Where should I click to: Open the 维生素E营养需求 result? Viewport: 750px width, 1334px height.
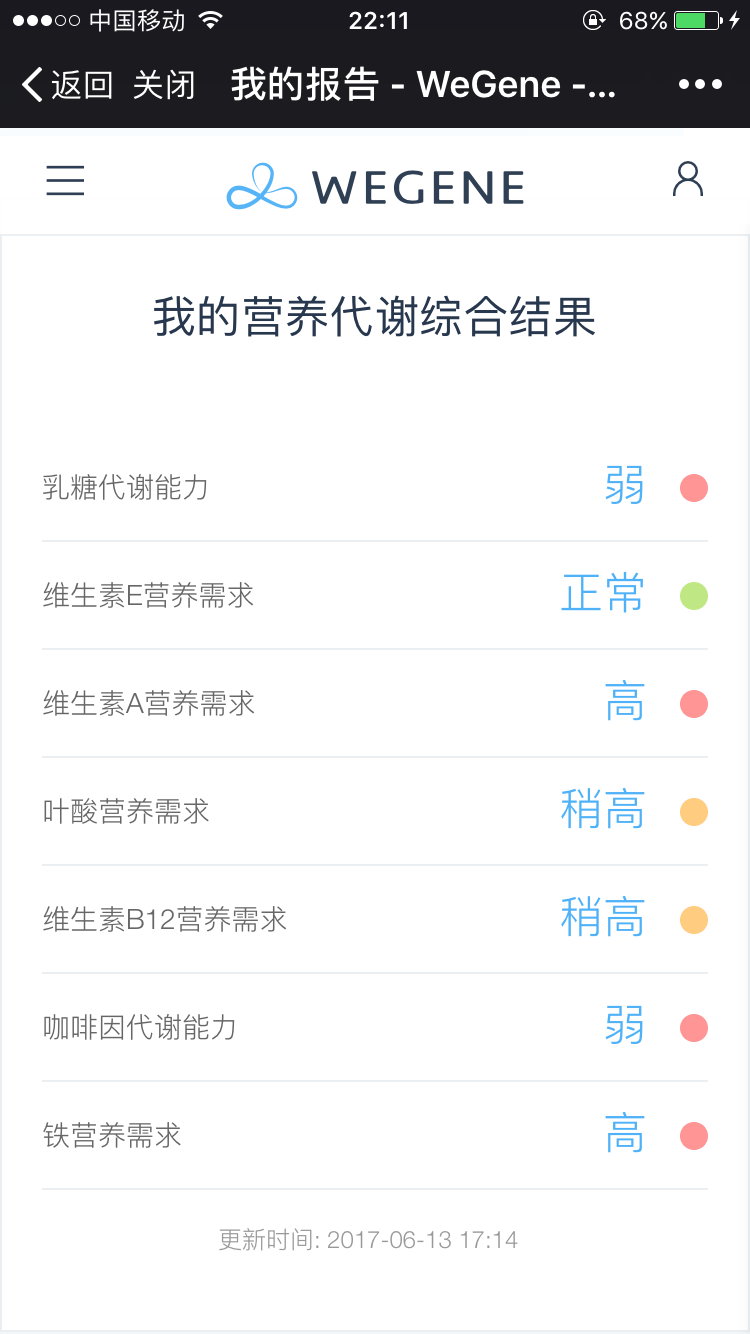tap(375, 596)
